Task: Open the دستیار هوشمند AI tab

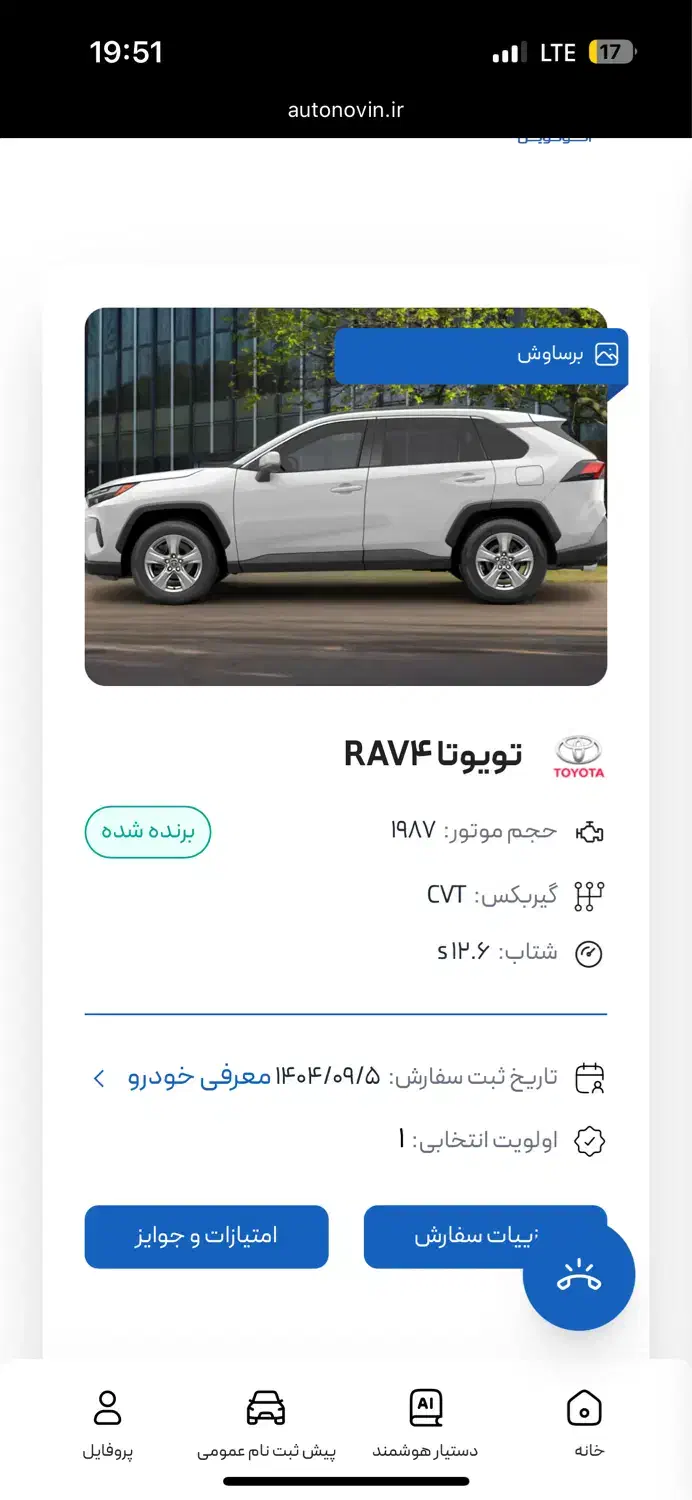Action: (426, 1423)
